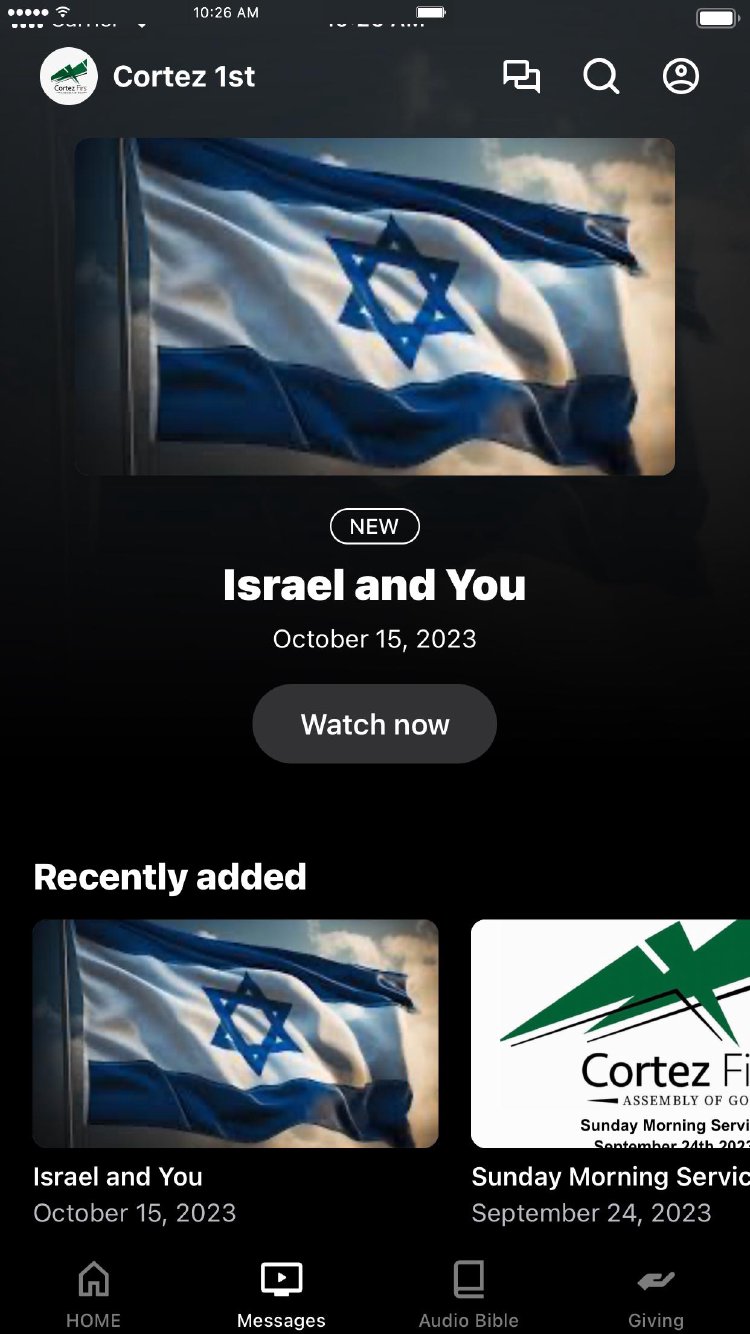The width and height of the screenshot is (750, 1334).
Task: Select the Messages tab
Action: 281,1294
